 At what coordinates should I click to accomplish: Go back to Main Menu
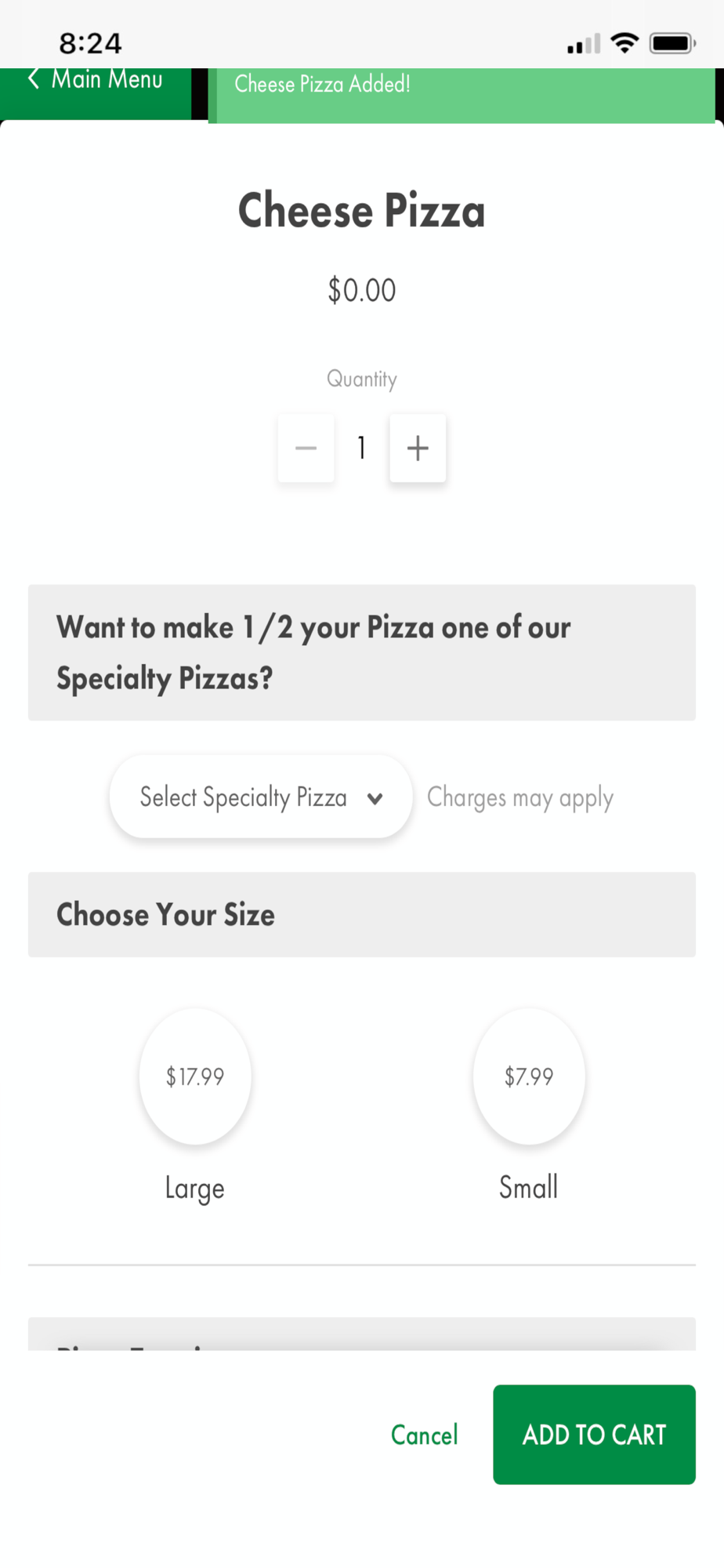[96, 81]
